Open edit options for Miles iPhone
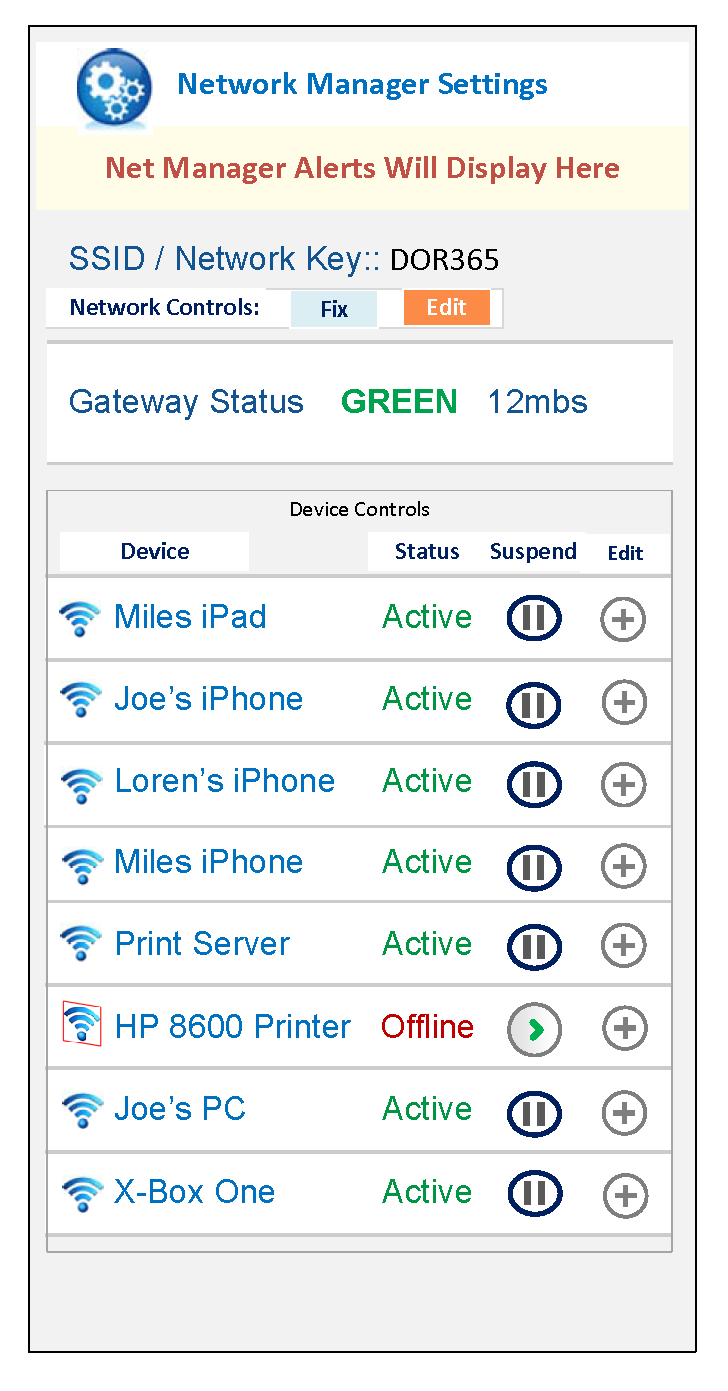The height and width of the screenshot is (1391, 728). click(624, 866)
